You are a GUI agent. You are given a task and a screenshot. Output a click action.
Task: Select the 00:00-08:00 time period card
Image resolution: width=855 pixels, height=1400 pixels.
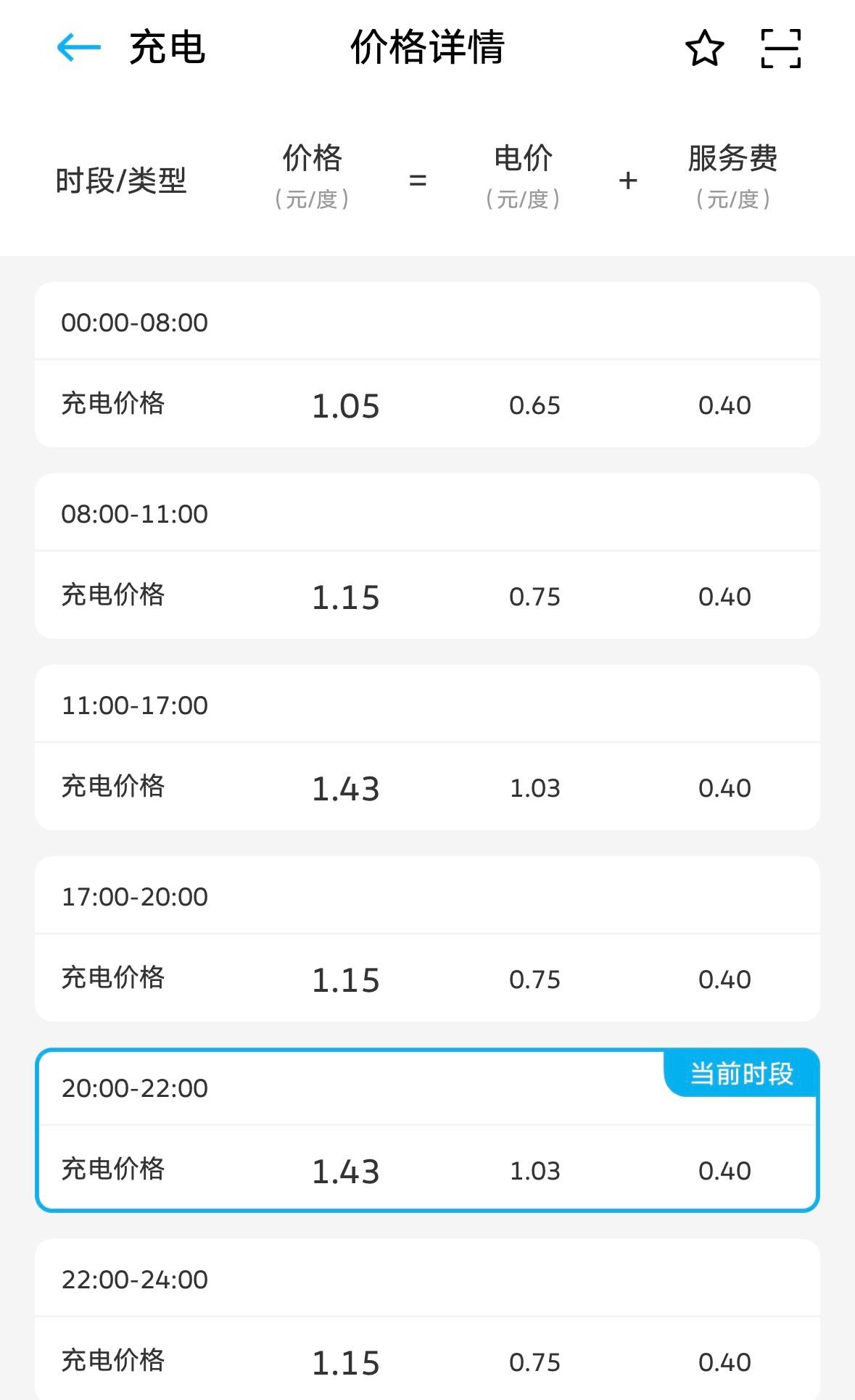click(427, 366)
